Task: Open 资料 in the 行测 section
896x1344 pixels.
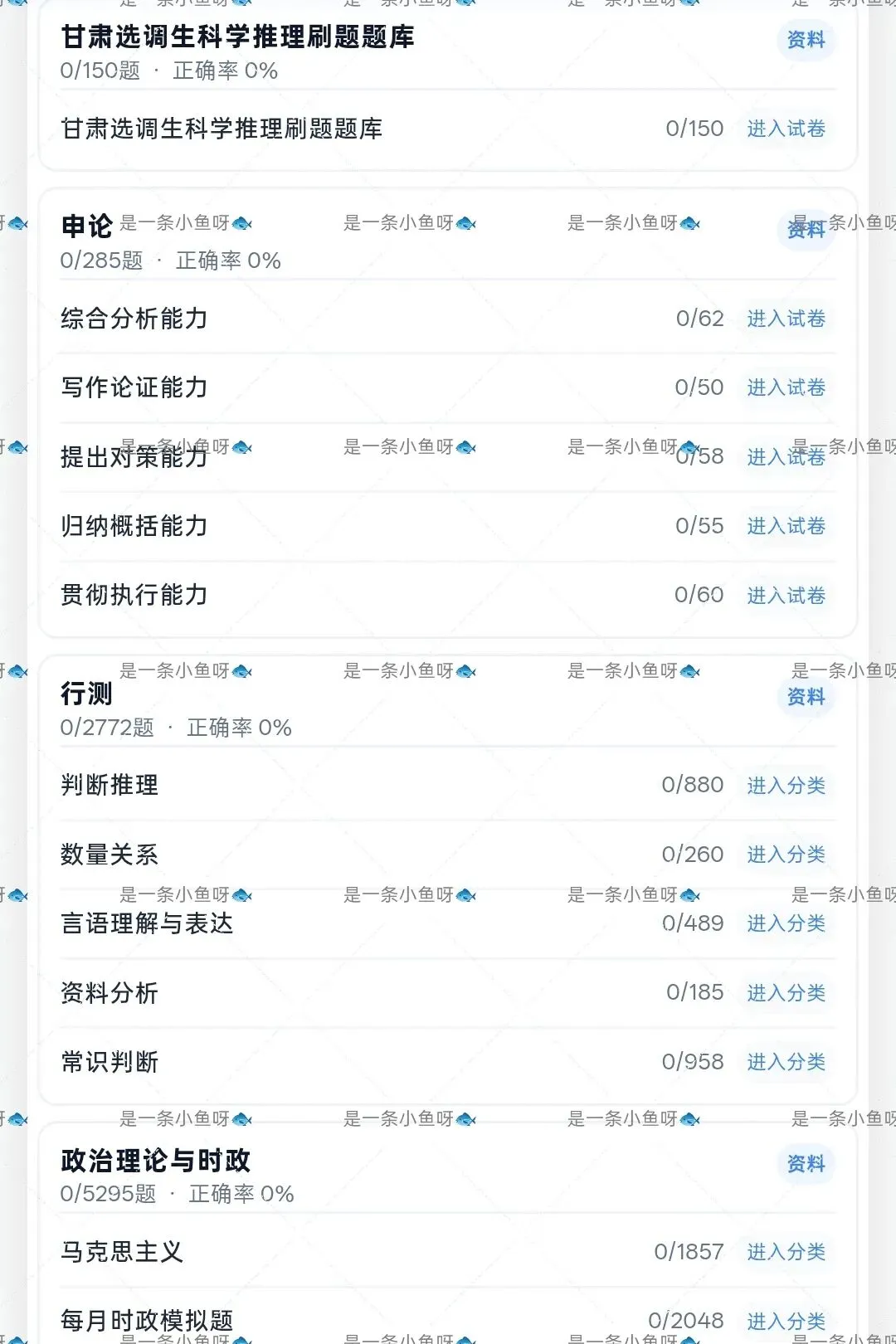Action: 806,697
